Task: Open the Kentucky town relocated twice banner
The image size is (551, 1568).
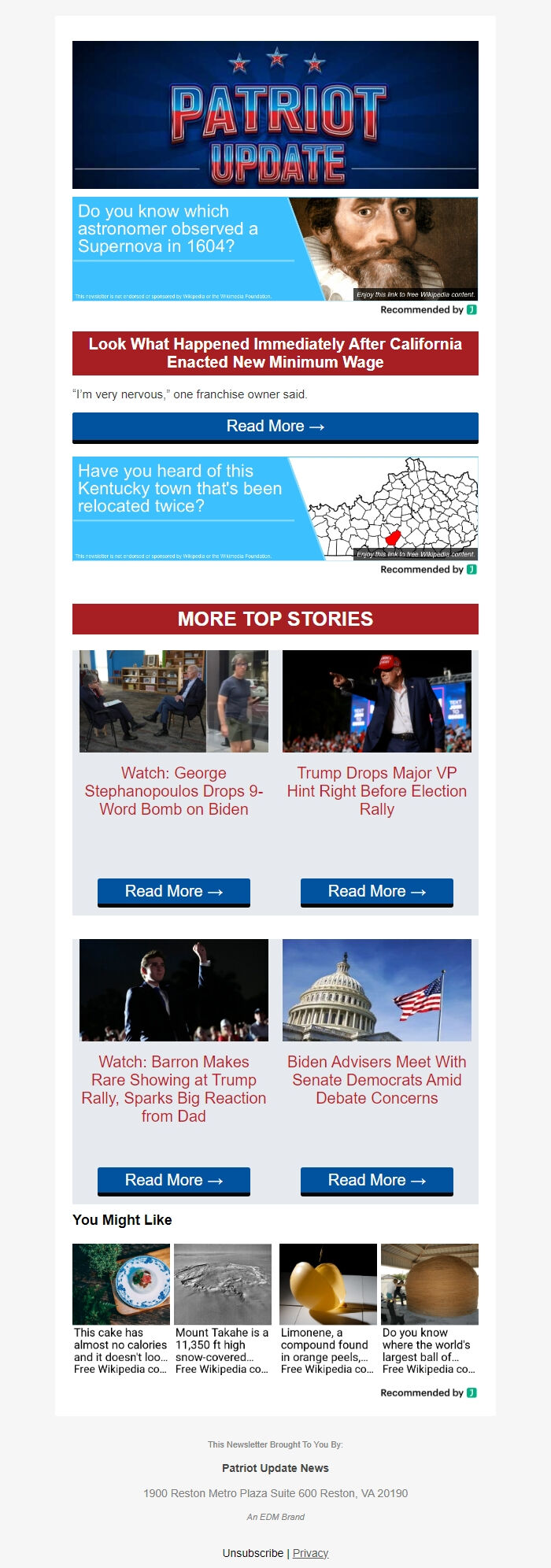Action: point(275,508)
